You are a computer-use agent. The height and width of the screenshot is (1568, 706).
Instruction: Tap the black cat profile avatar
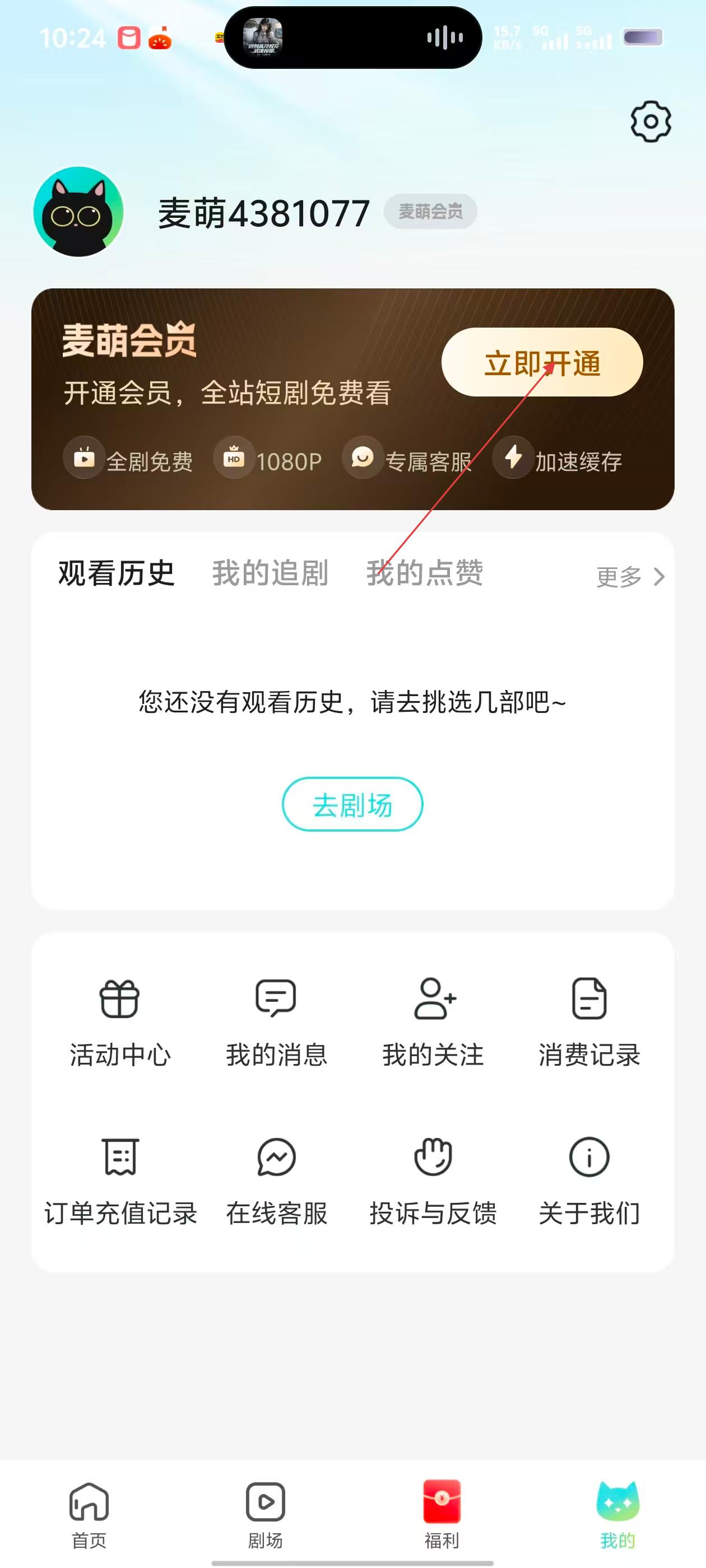click(78, 212)
